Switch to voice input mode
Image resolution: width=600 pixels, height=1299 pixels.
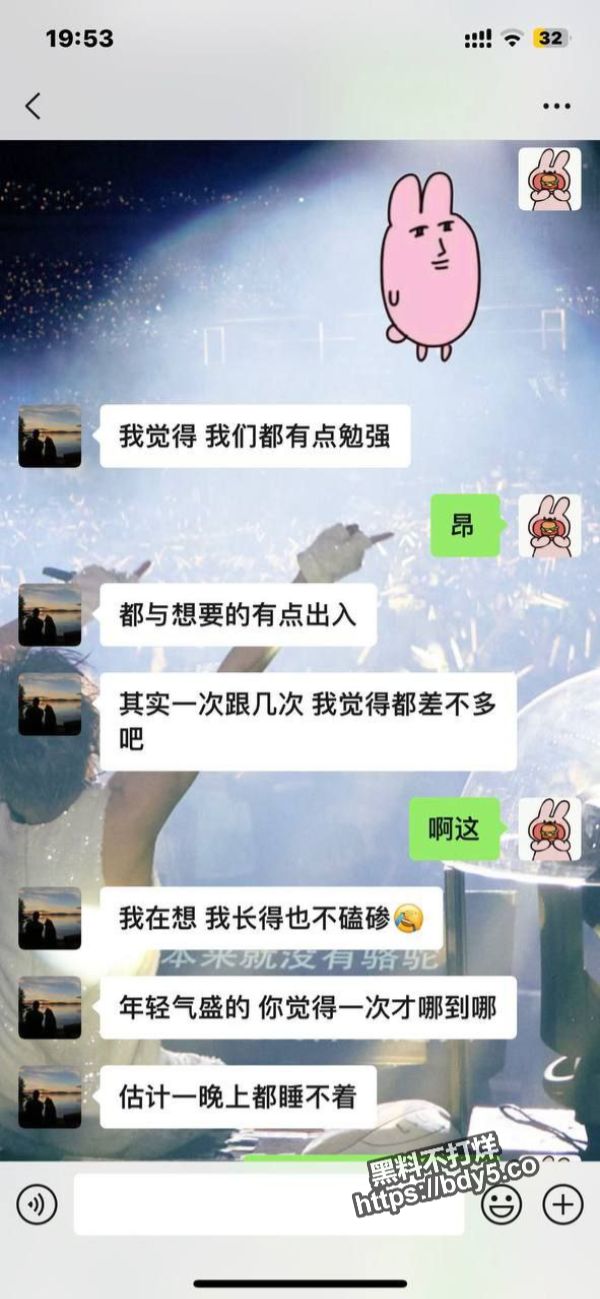pyautogui.click(x=37, y=1204)
